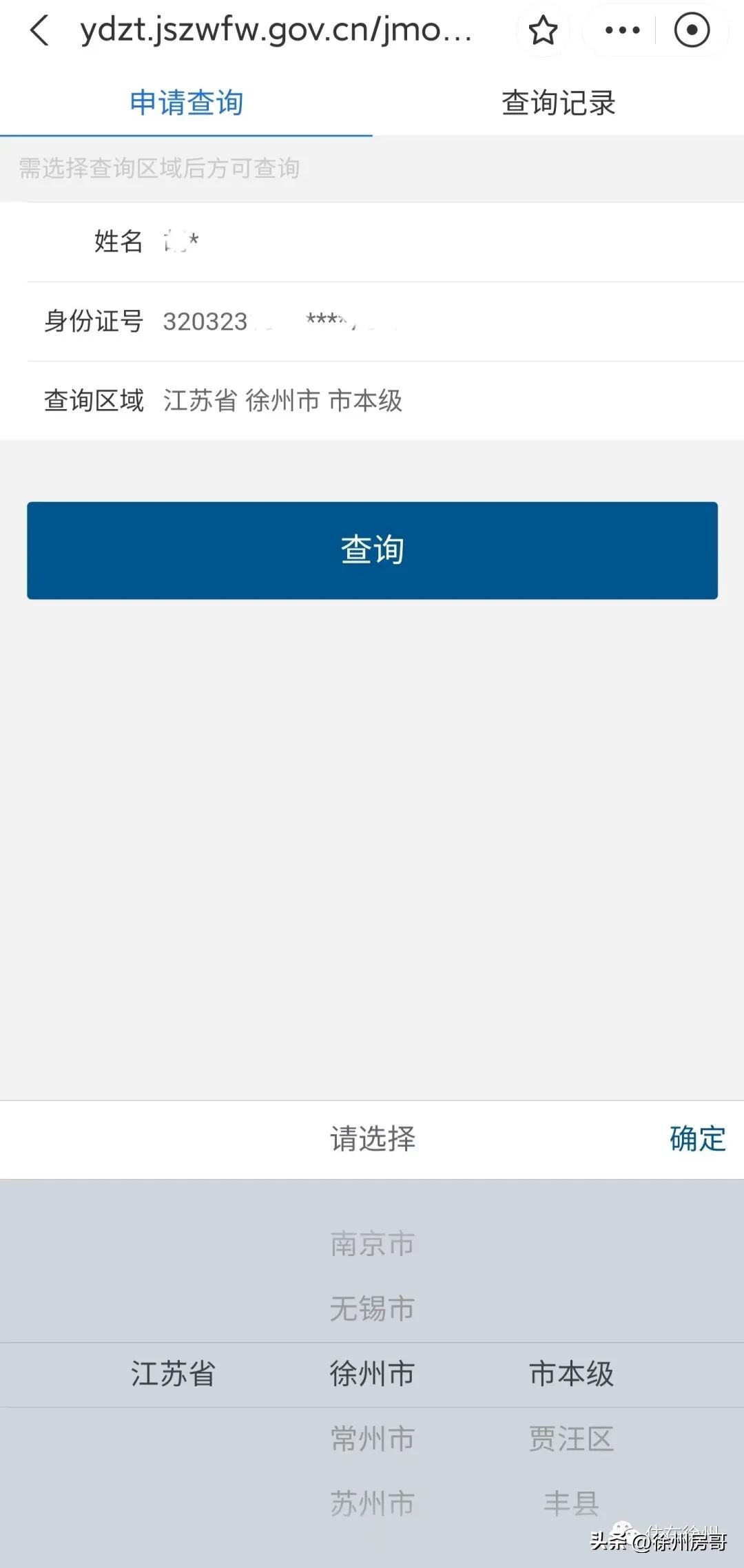744x1568 pixels.
Task: Select 常州市 in the city picker wheel
Action: click(x=372, y=1438)
